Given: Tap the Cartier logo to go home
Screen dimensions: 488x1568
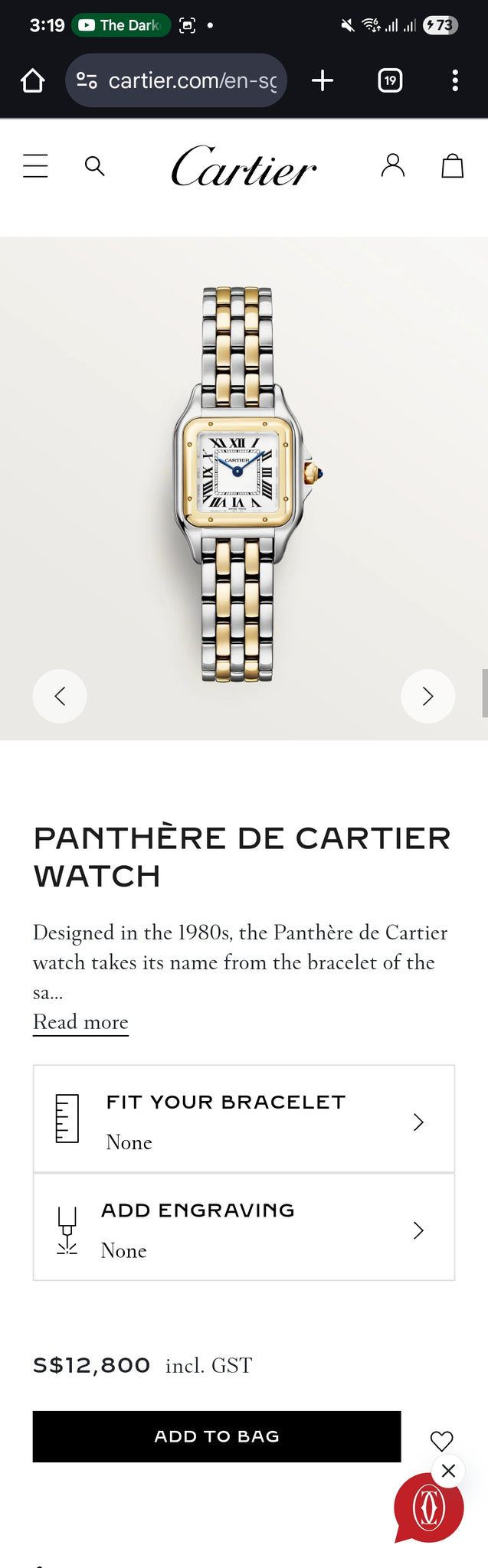Looking at the screenshot, I should 244,166.
